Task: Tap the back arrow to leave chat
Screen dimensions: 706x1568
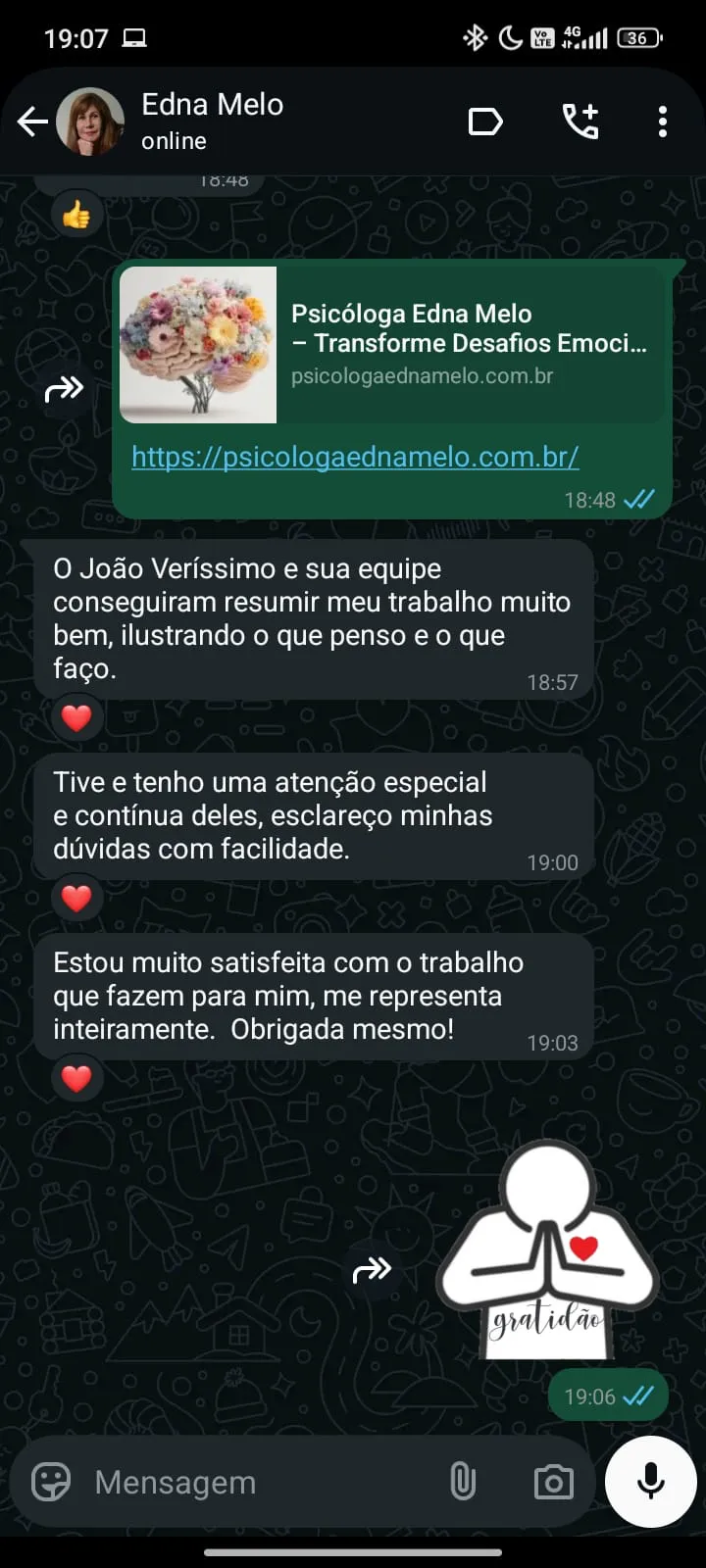Action: pyautogui.click(x=32, y=121)
